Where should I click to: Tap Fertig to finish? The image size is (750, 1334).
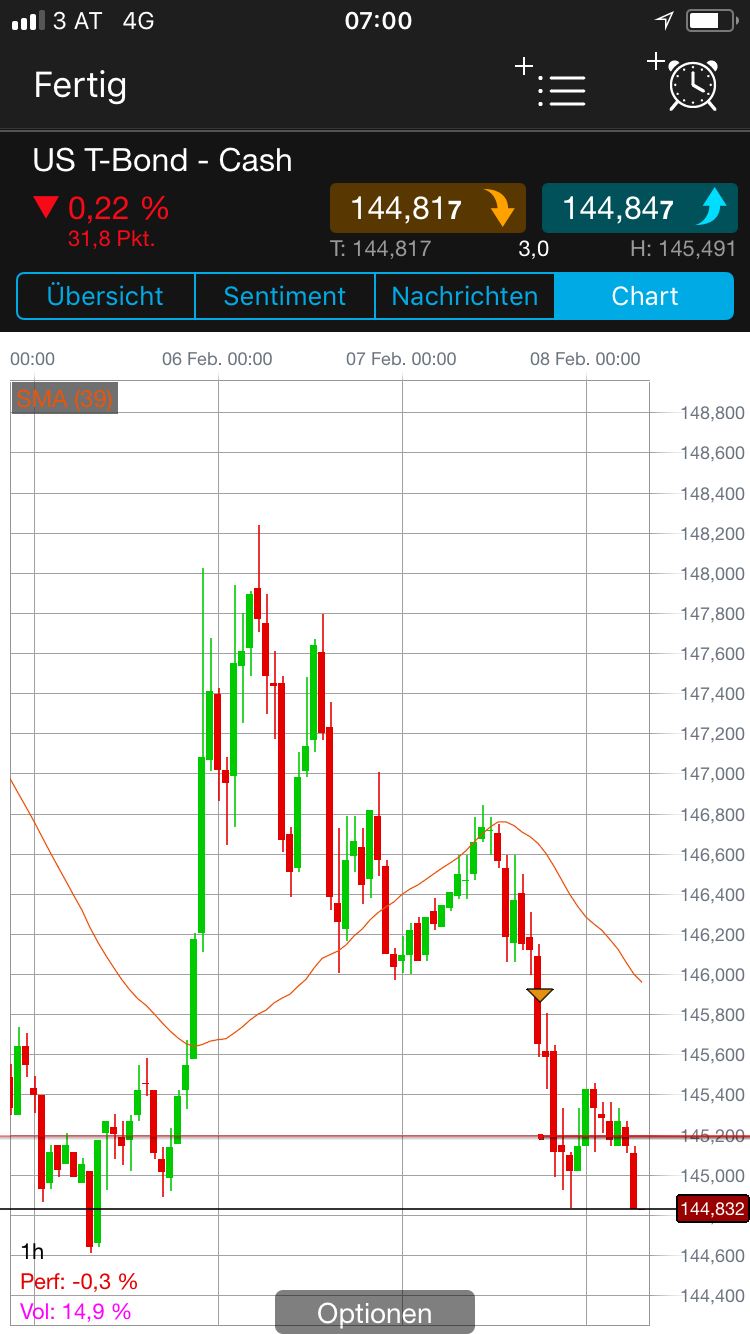(80, 86)
